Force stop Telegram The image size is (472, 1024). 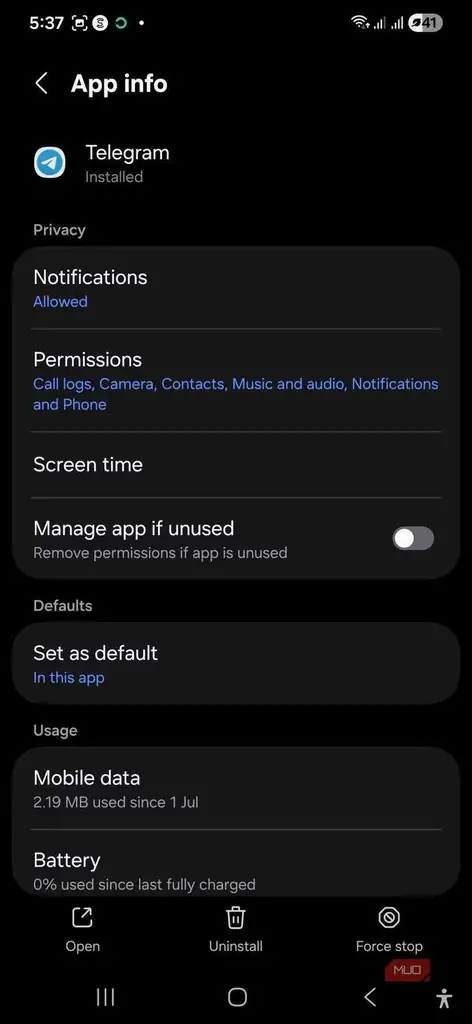[x=389, y=929]
